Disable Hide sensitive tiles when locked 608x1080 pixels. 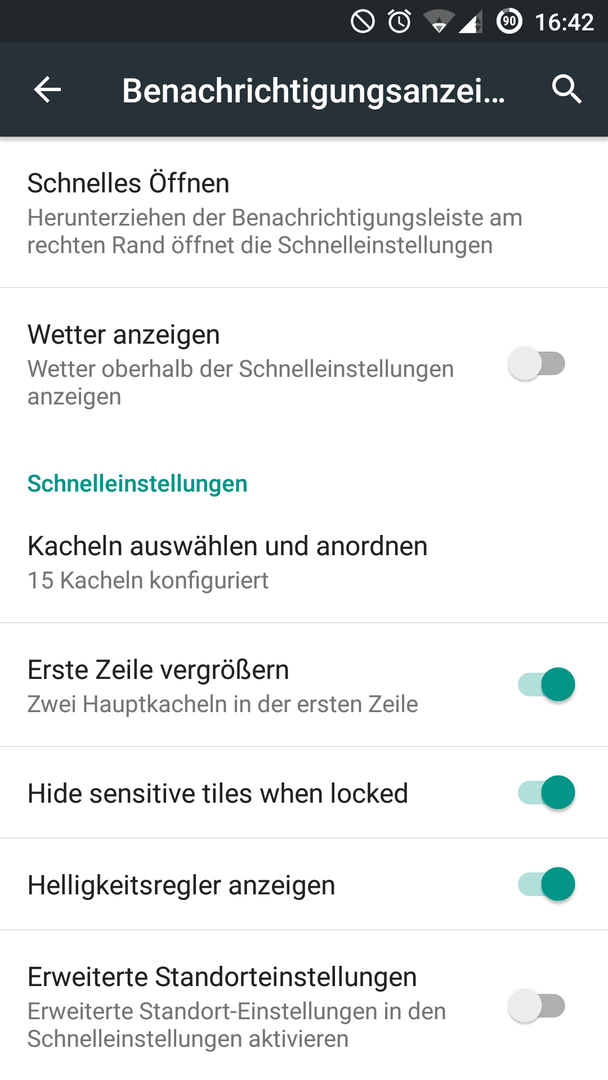(x=547, y=792)
